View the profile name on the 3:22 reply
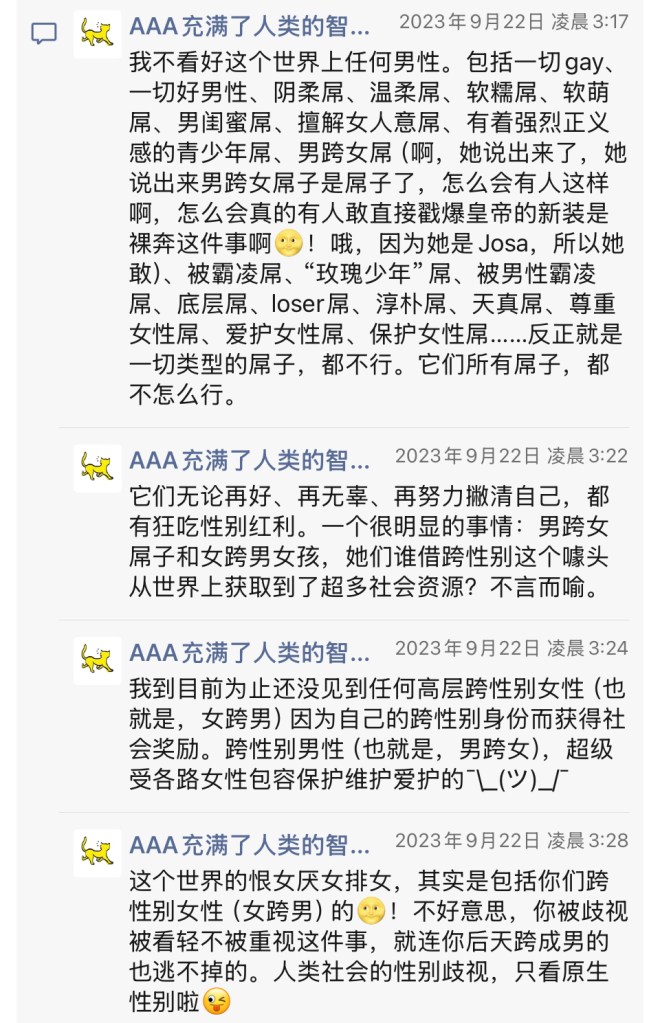Image resolution: width=660 pixels, height=1023 pixels. click(249, 460)
